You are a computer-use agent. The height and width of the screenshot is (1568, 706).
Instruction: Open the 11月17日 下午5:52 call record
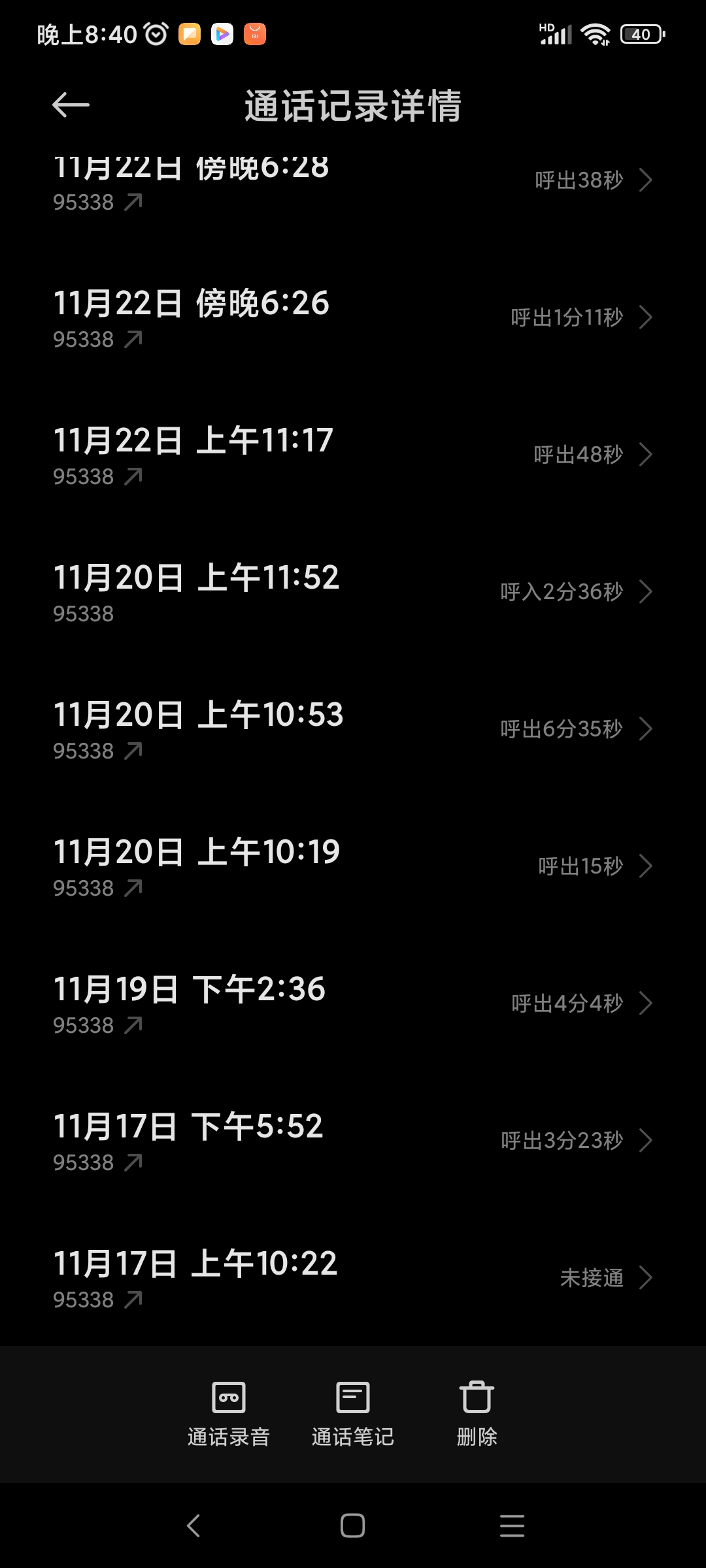[353, 1141]
